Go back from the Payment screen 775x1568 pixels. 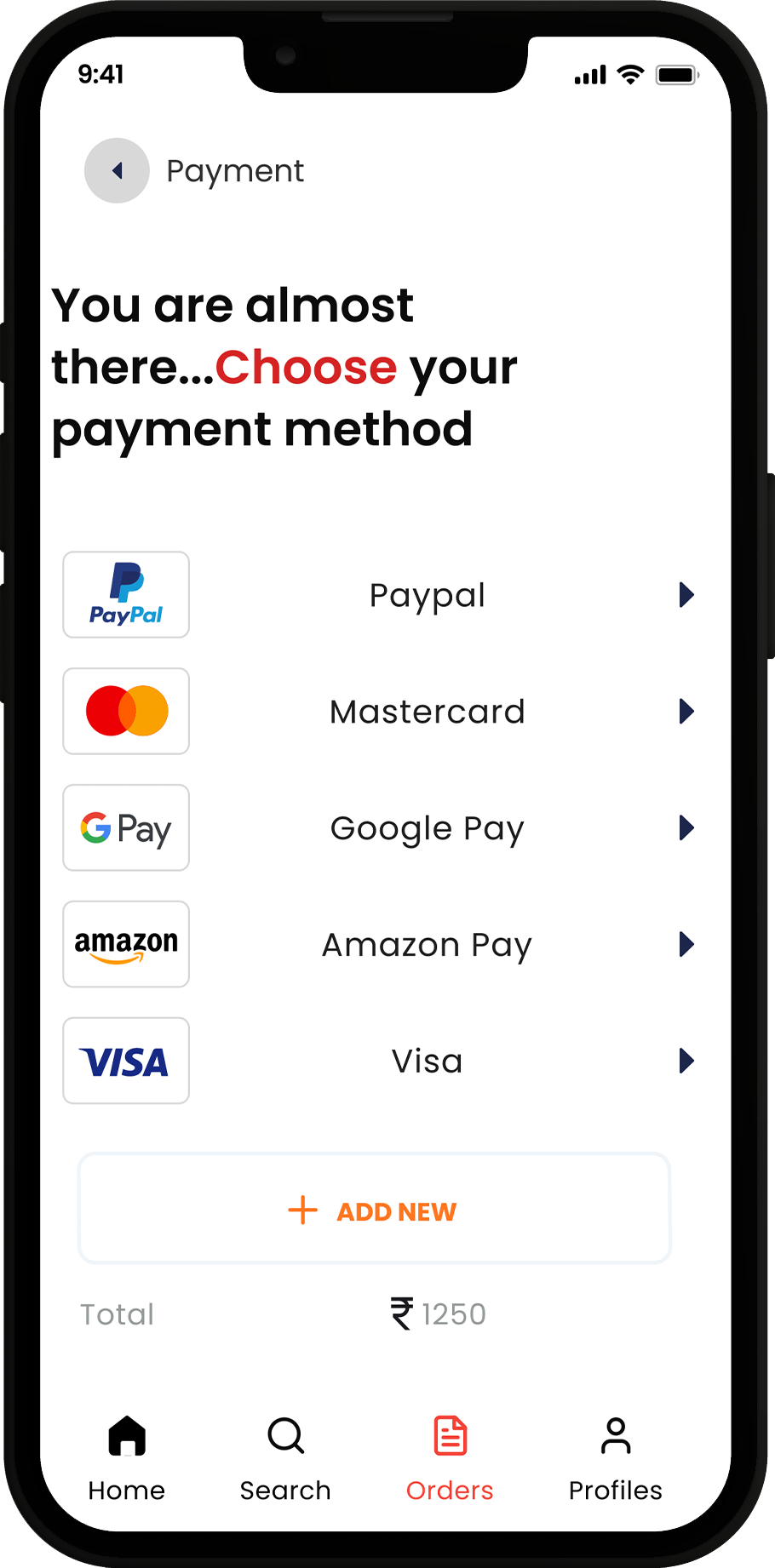pos(117,171)
